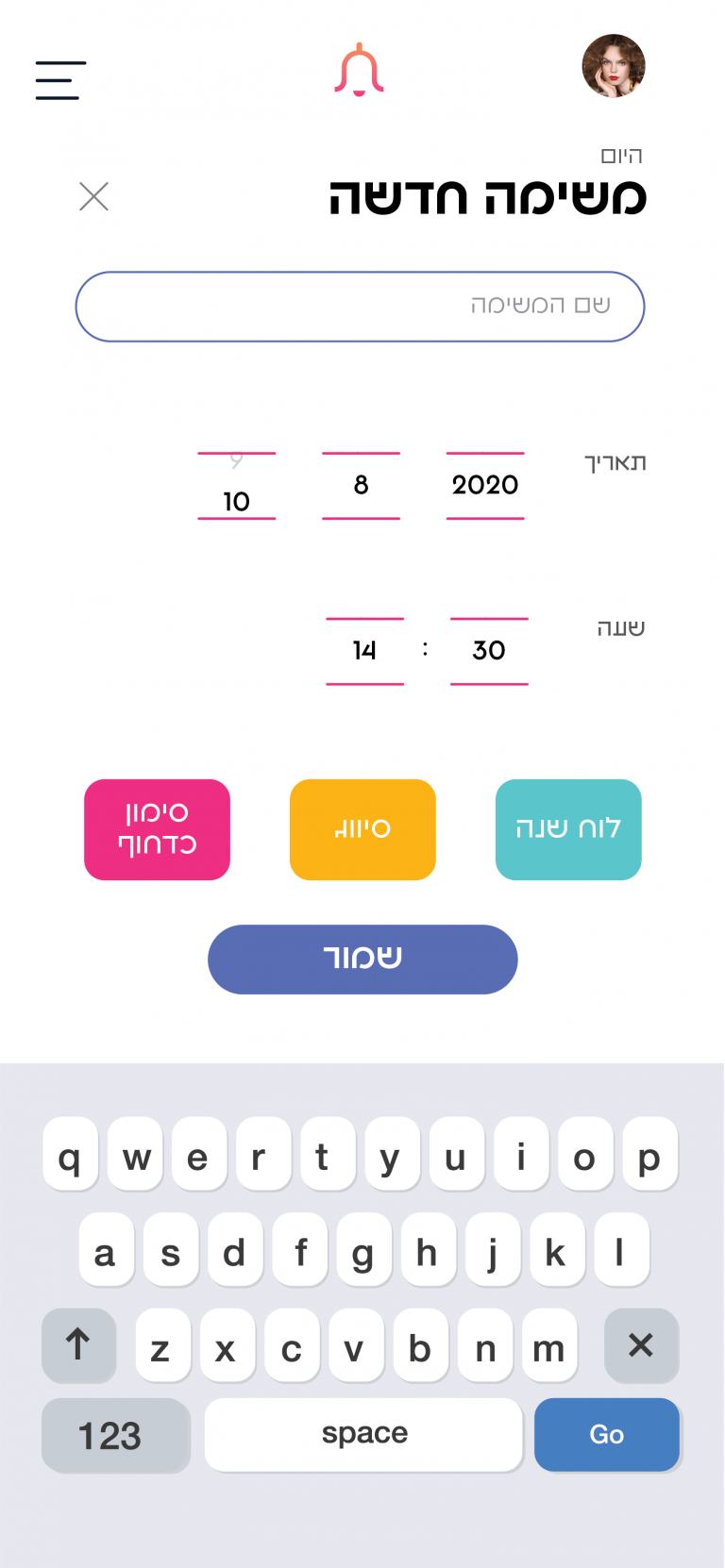Tap the orange סיווג button

coord(362,829)
